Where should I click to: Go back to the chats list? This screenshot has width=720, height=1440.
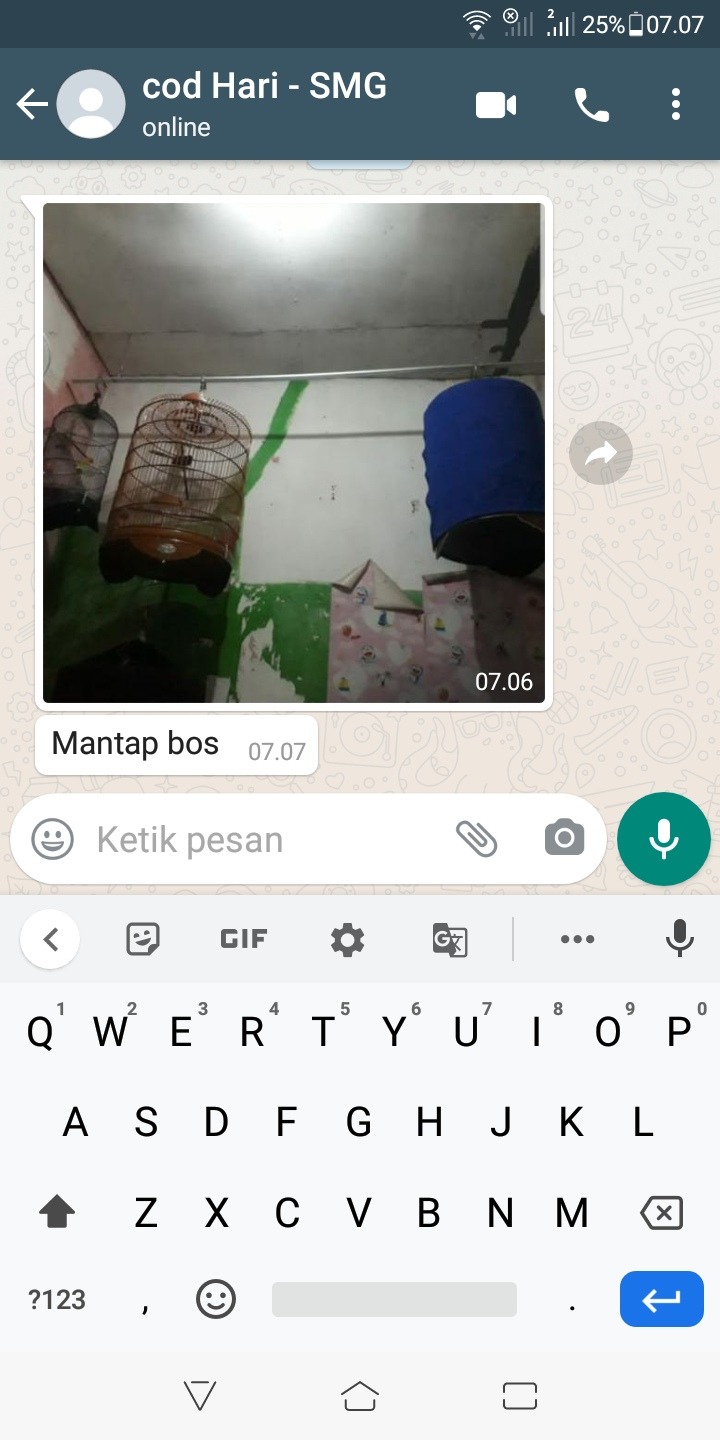pos(32,105)
